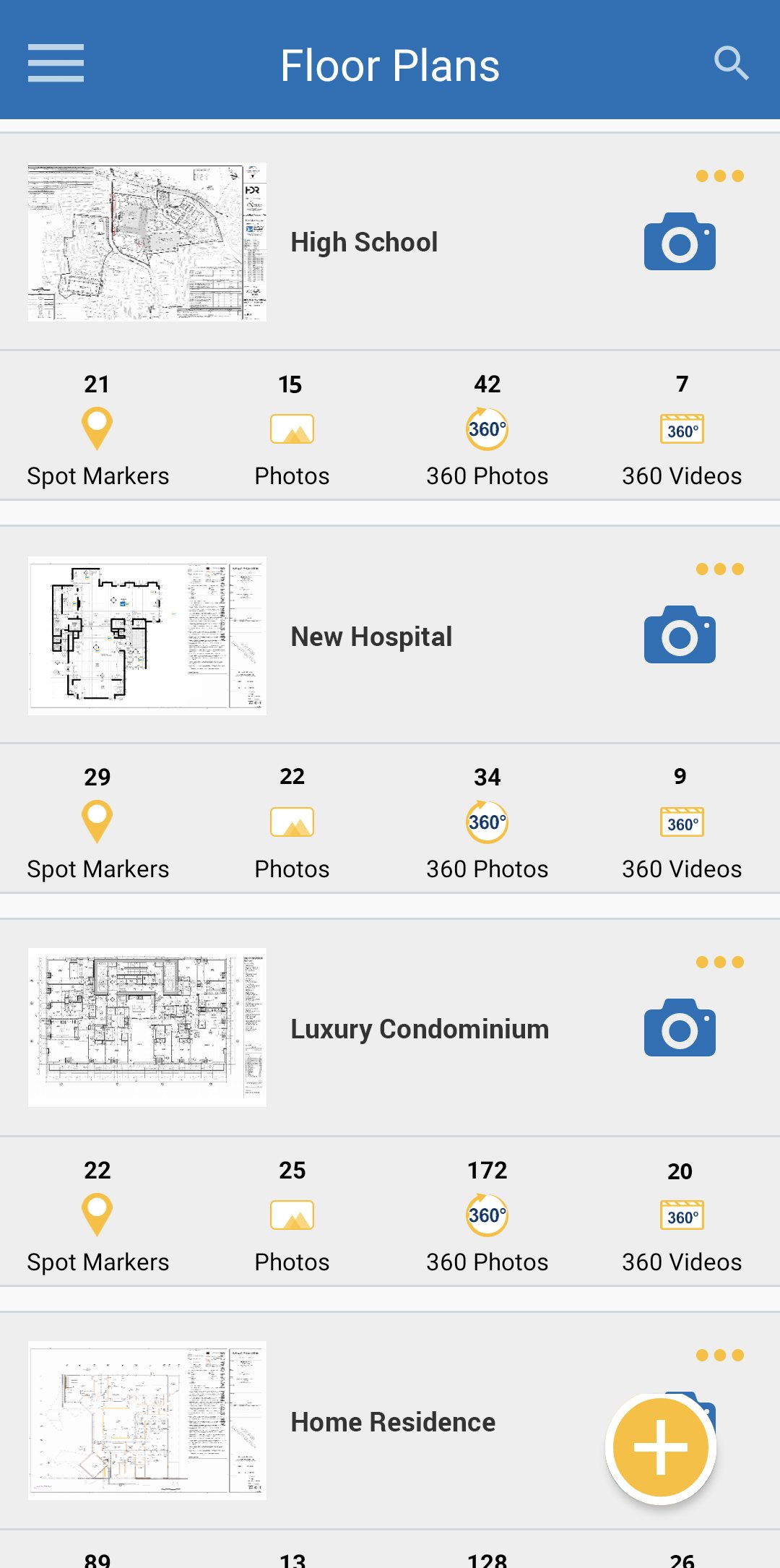Open the three-dot options for Luxury Condominium
Screen dimensions: 780x1568
point(719,962)
